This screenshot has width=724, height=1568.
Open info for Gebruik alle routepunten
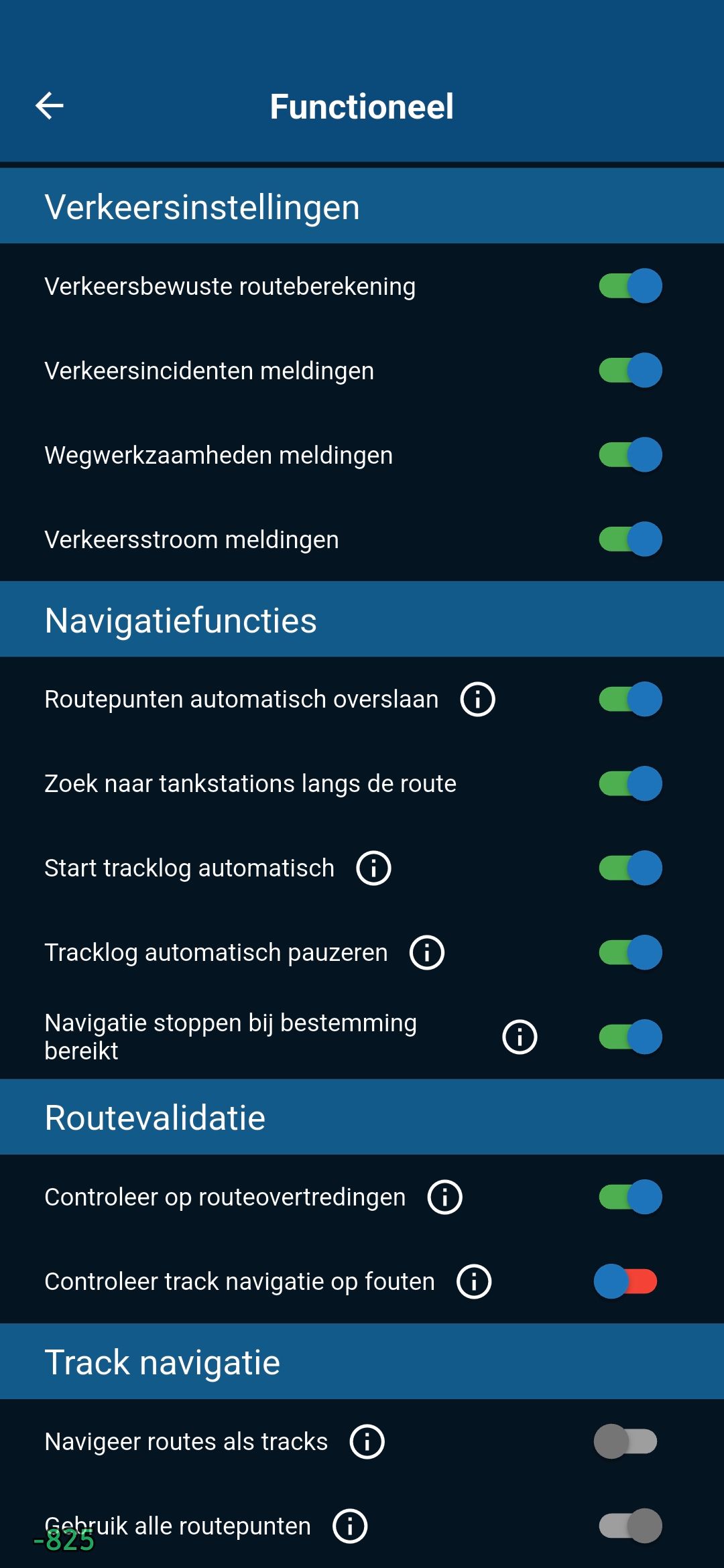tap(350, 1526)
